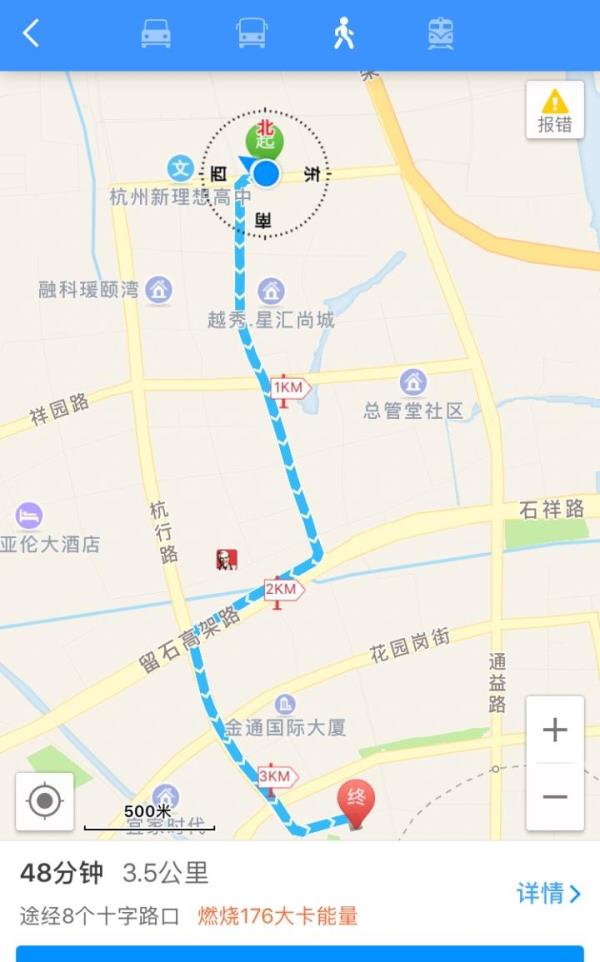
Task: Zoom in on the map
Action: [x=555, y=730]
